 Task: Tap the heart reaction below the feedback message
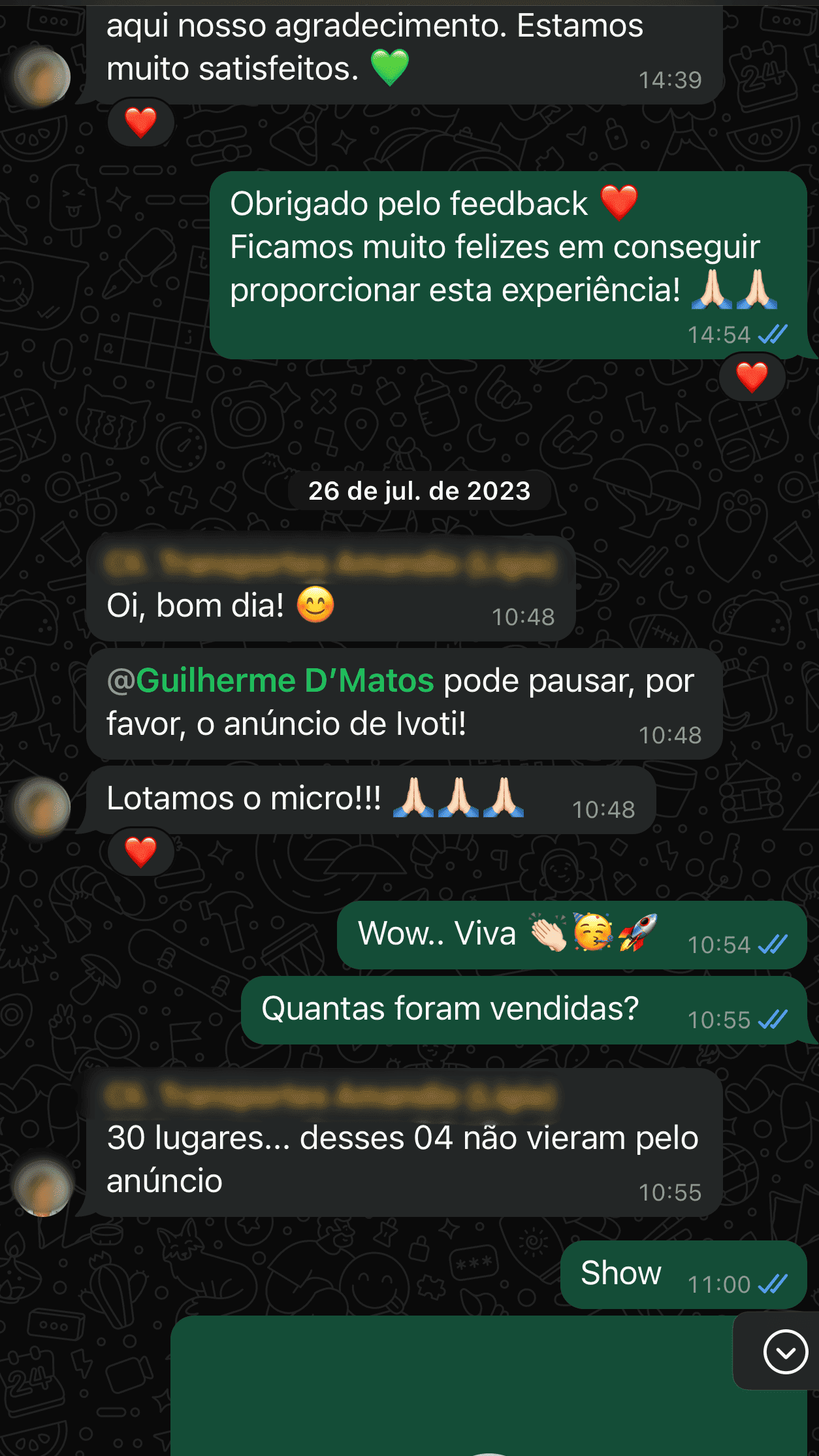click(x=753, y=378)
